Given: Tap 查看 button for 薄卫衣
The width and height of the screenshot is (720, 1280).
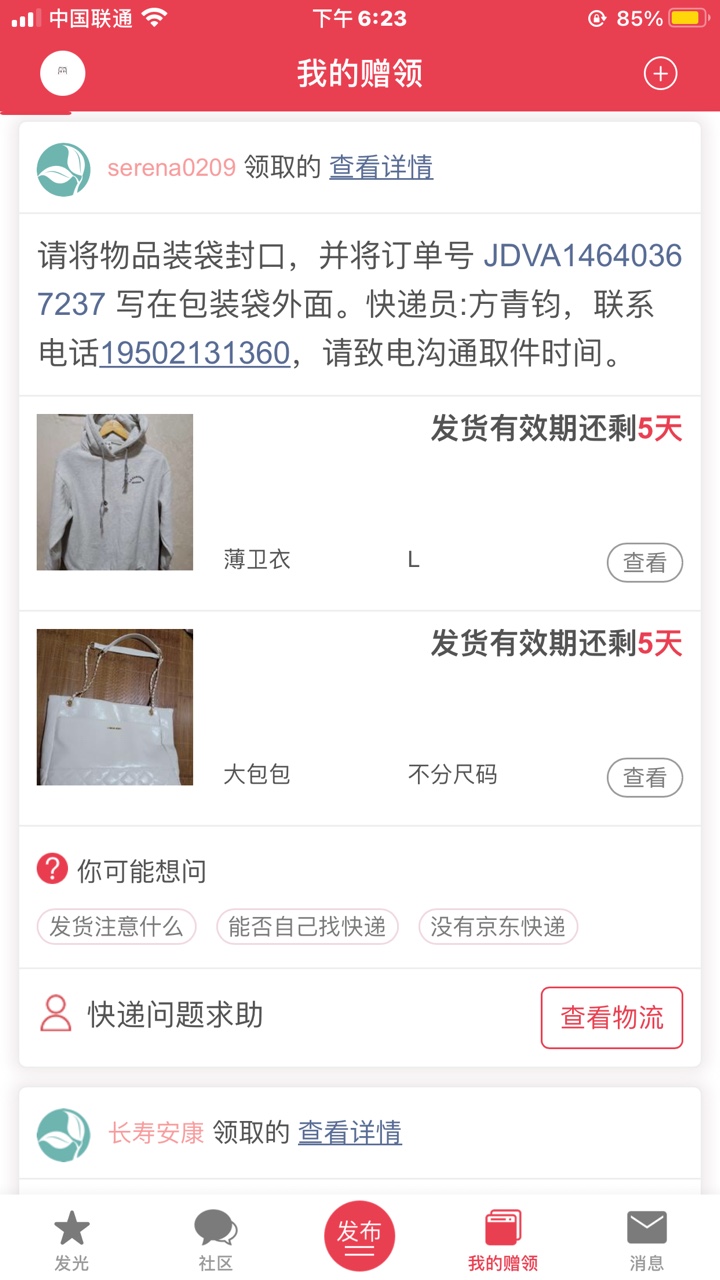Looking at the screenshot, I should (x=644, y=563).
